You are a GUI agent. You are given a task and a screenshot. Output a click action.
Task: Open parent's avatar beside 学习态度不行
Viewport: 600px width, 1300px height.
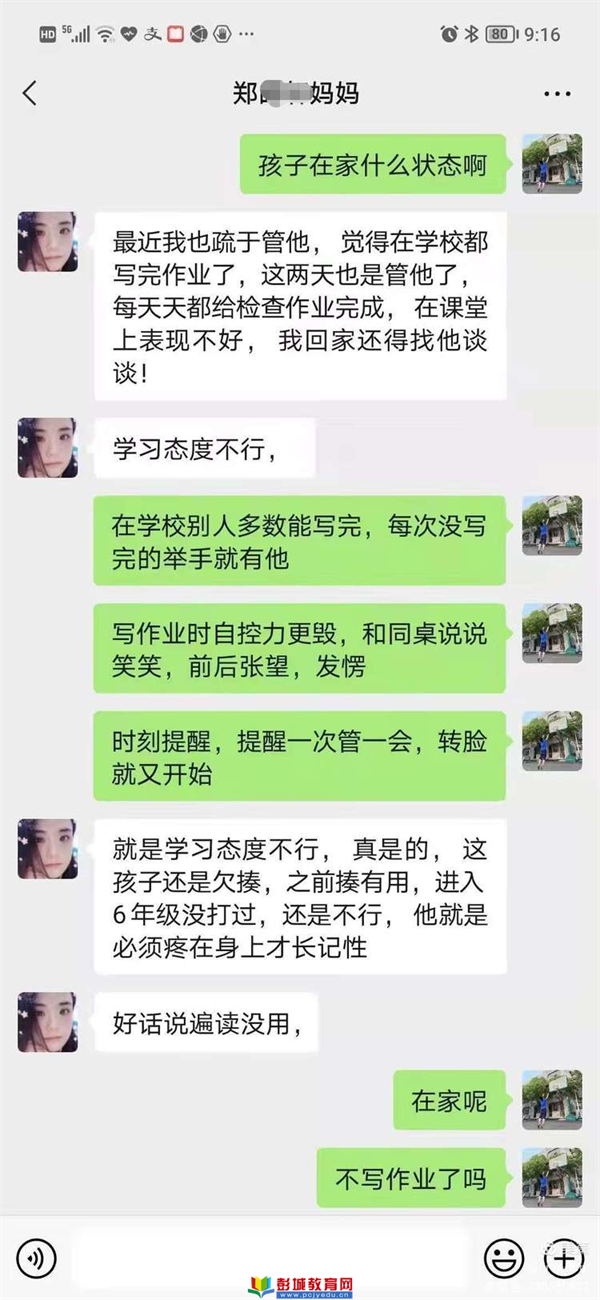47,447
